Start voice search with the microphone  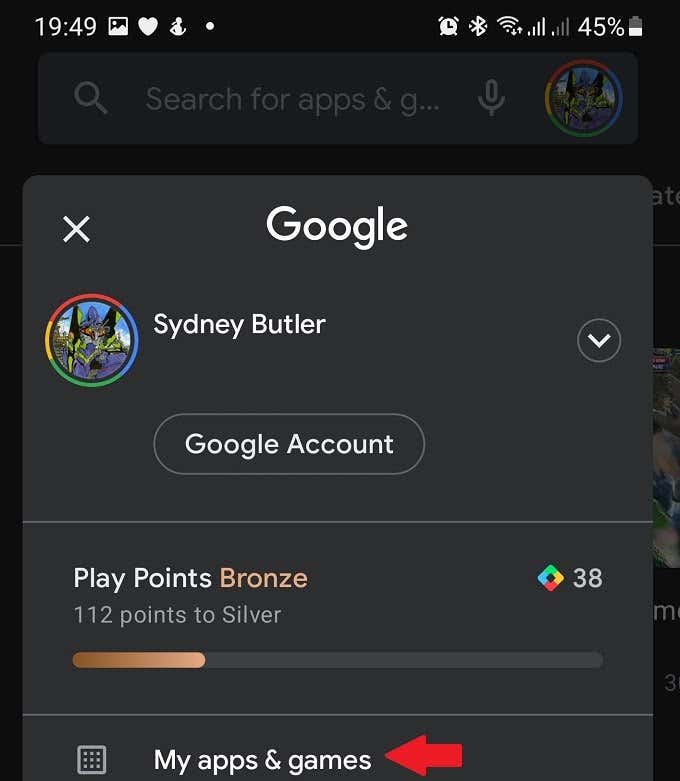[x=490, y=99]
